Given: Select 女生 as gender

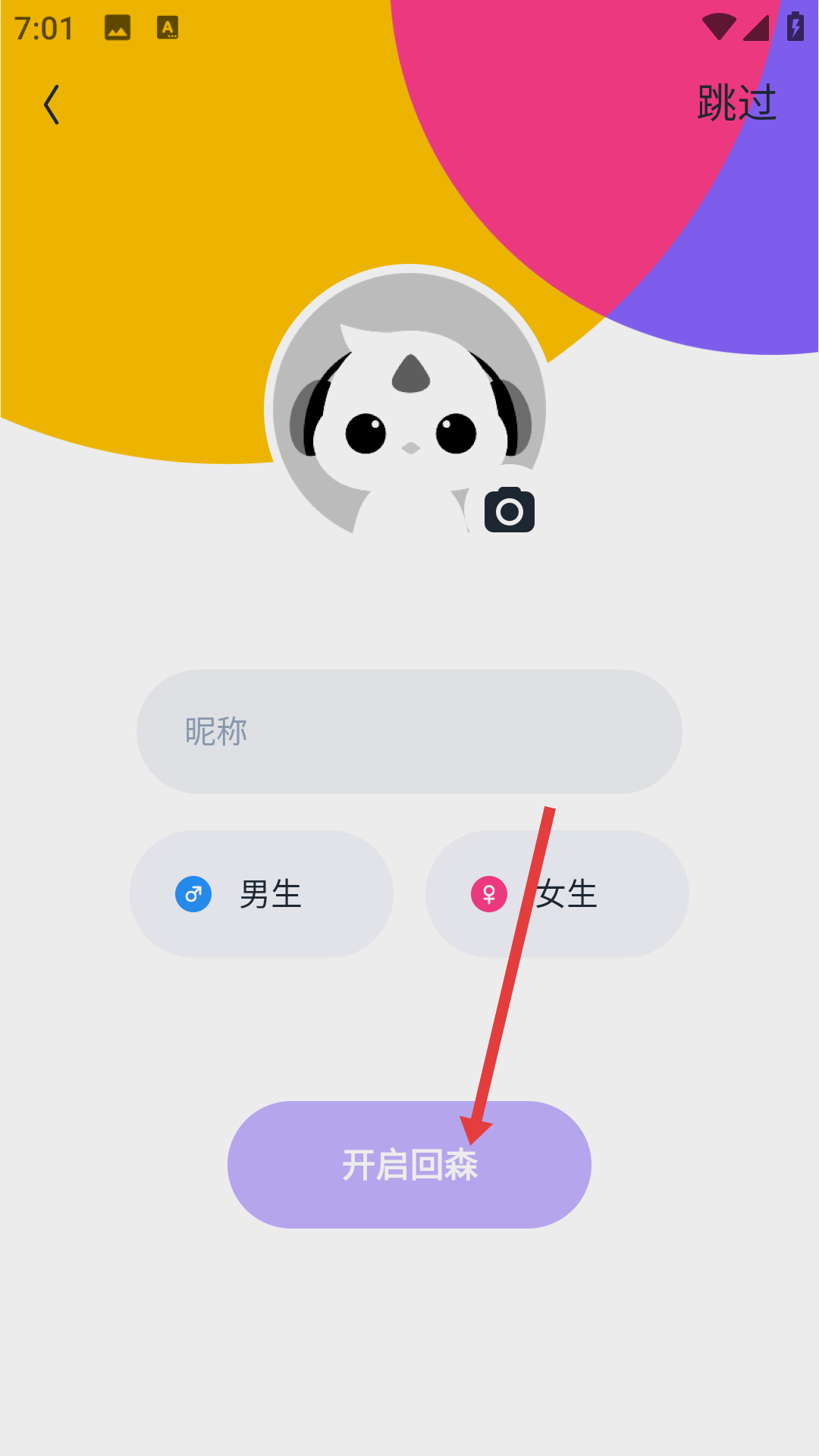Looking at the screenshot, I should (557, 894).
